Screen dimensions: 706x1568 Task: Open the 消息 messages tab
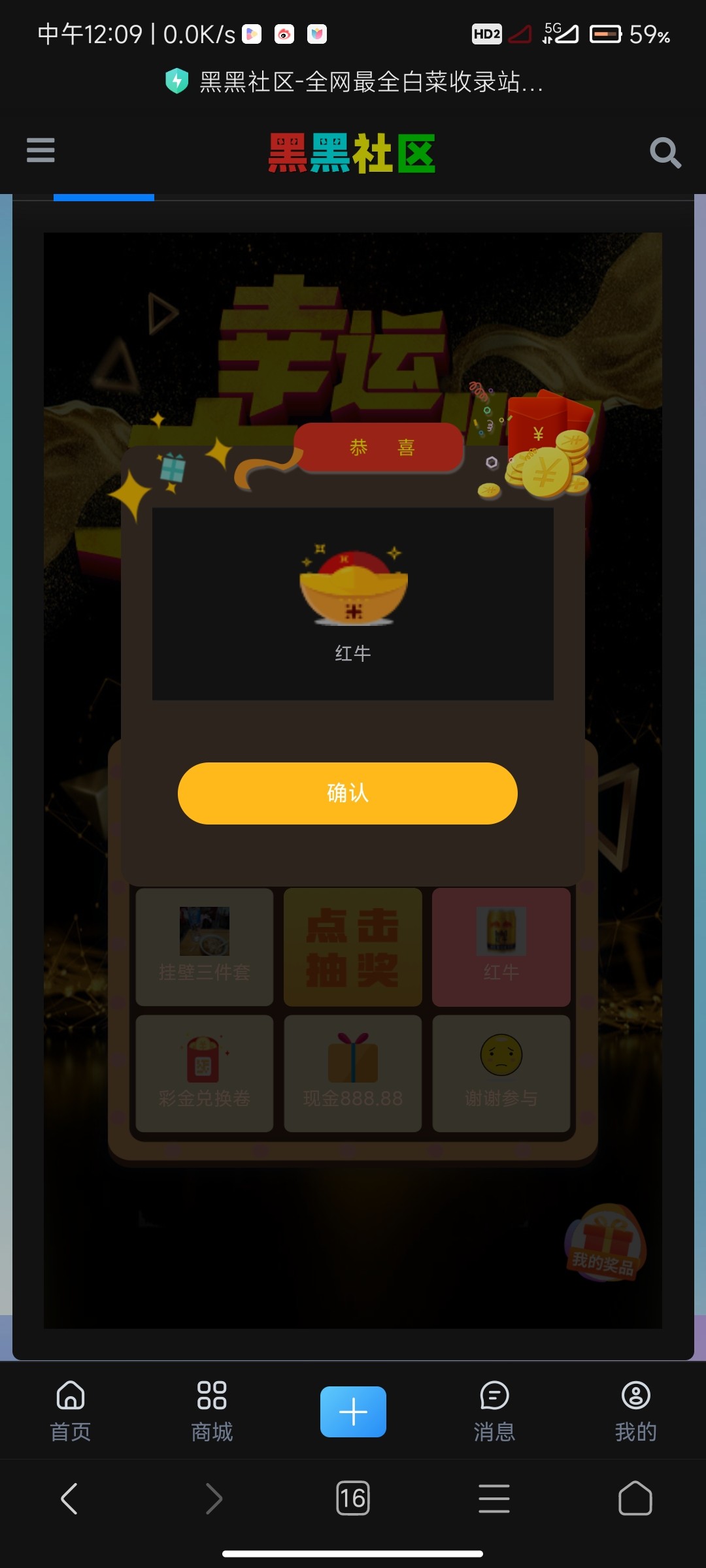[x=494, y=1412]
